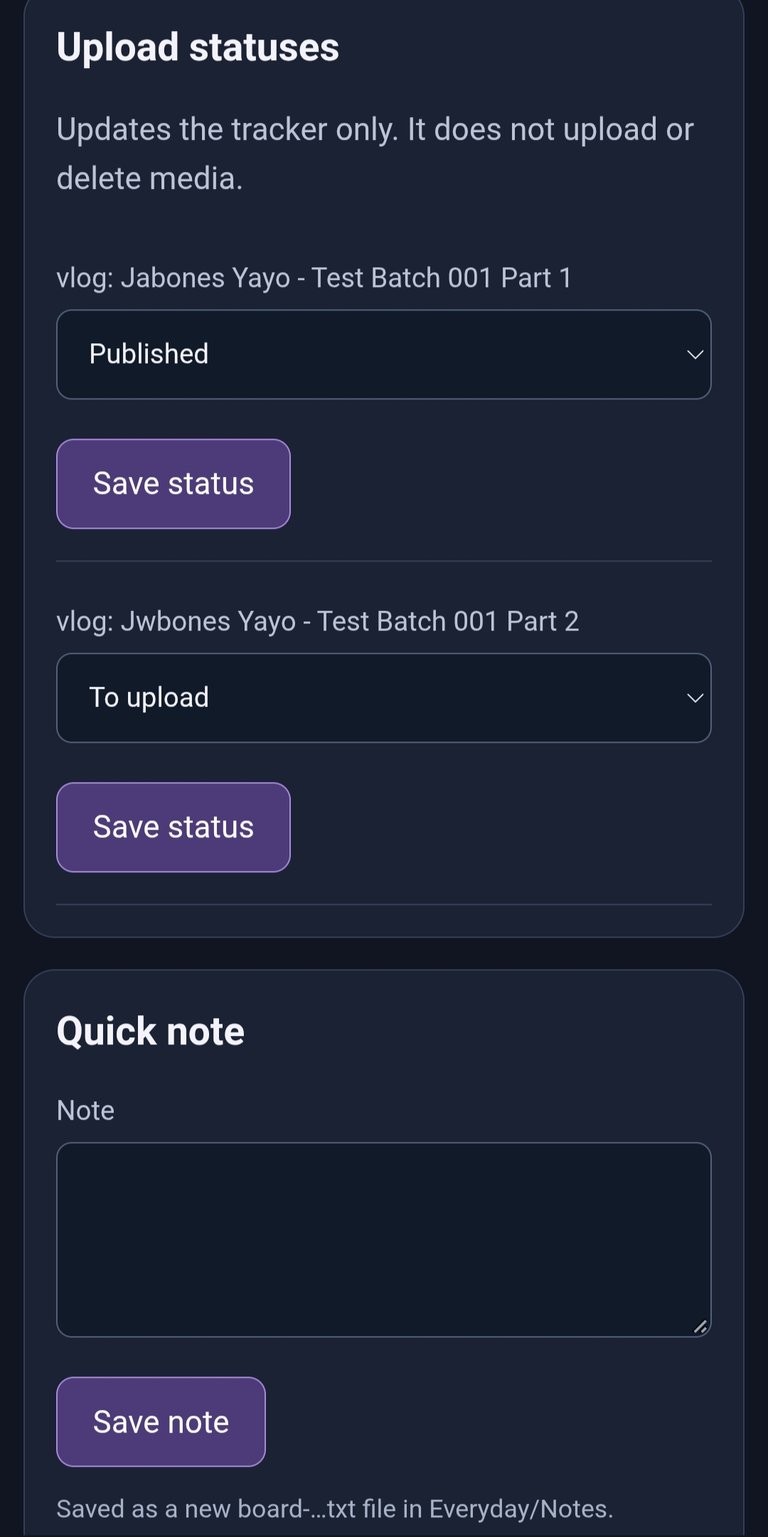768x1537 pixels.
Task: Save status for Test Batch 001 Part 1
Action: coord(173,484)
